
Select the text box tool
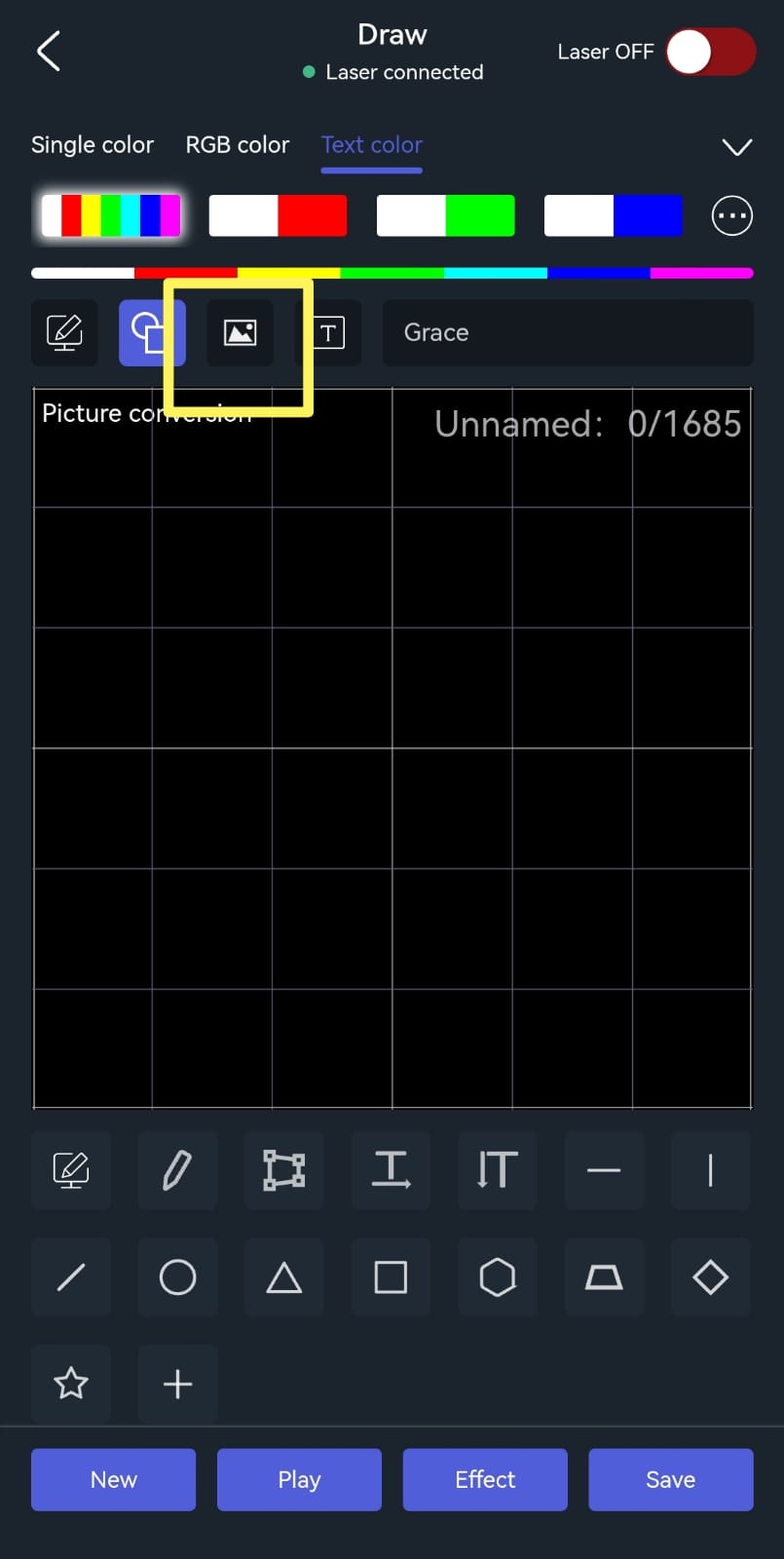click(329, 333)
